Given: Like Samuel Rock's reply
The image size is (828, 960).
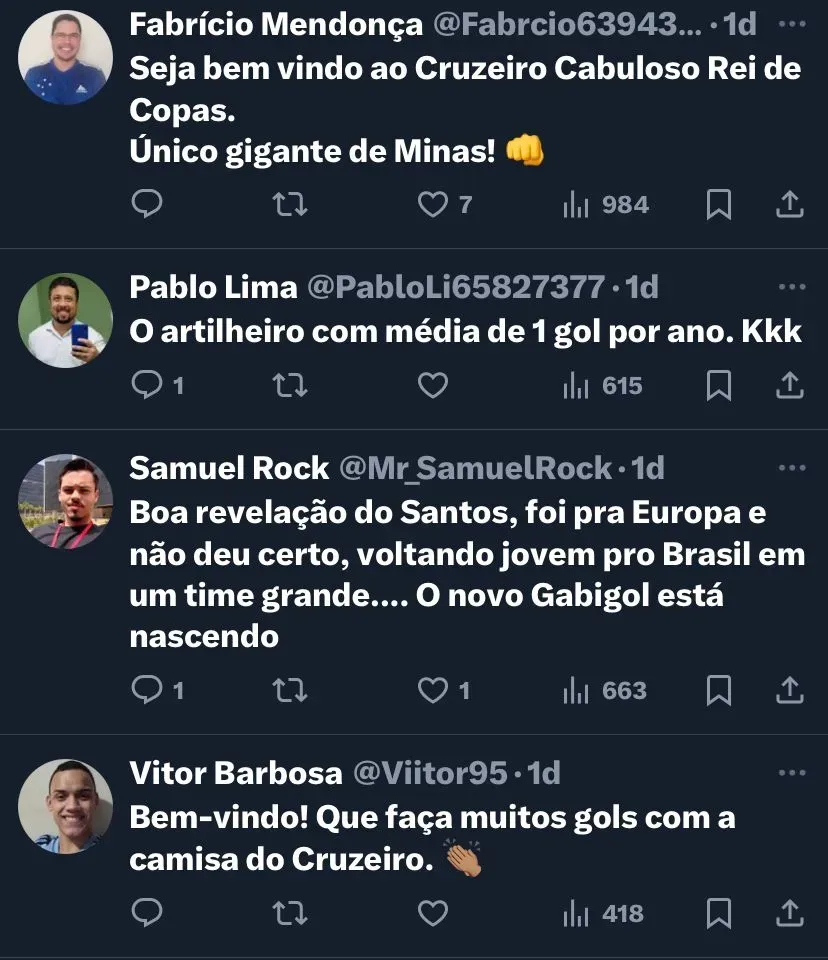Looking at the screenshot, I should point(433,691).
